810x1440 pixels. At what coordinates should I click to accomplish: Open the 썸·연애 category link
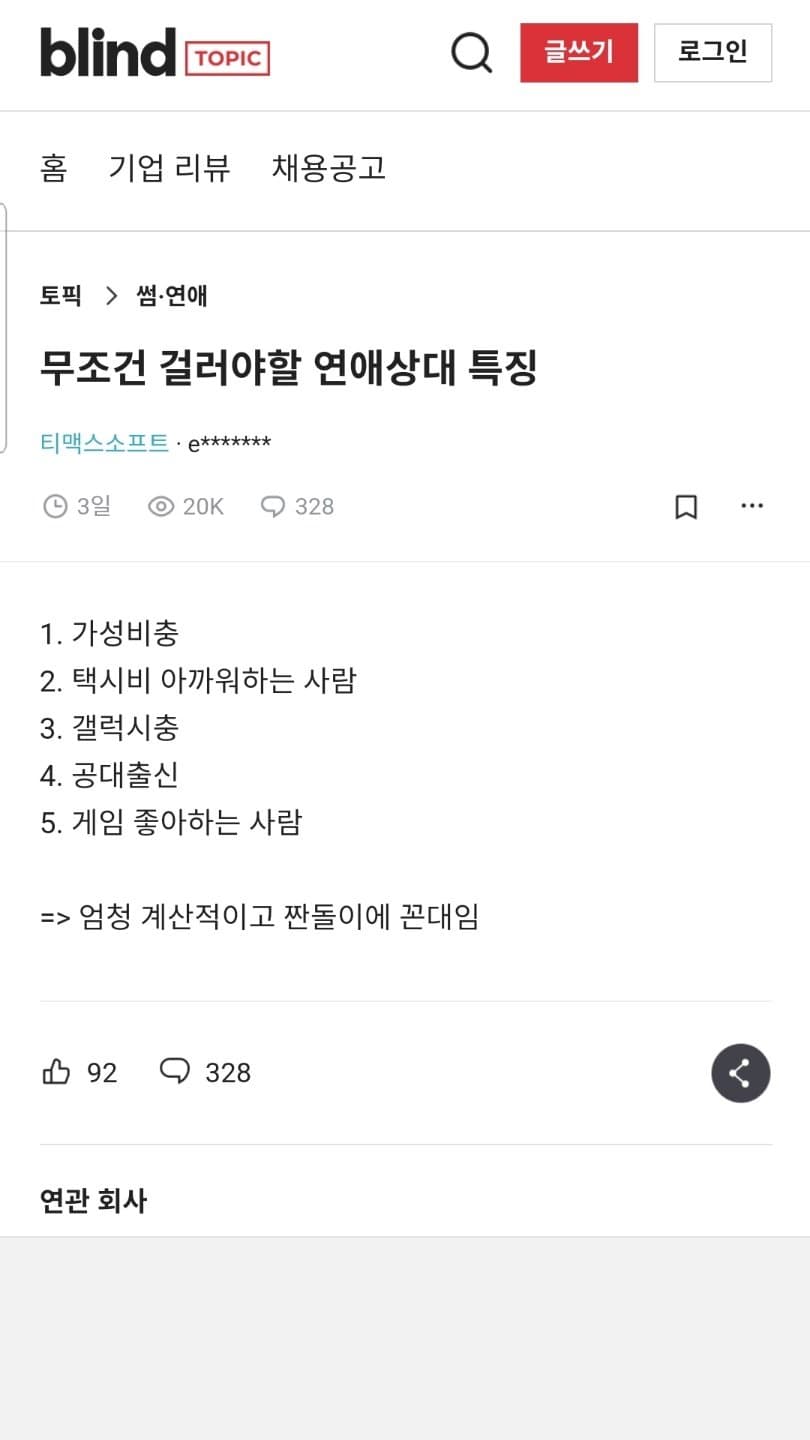point(172,296)
